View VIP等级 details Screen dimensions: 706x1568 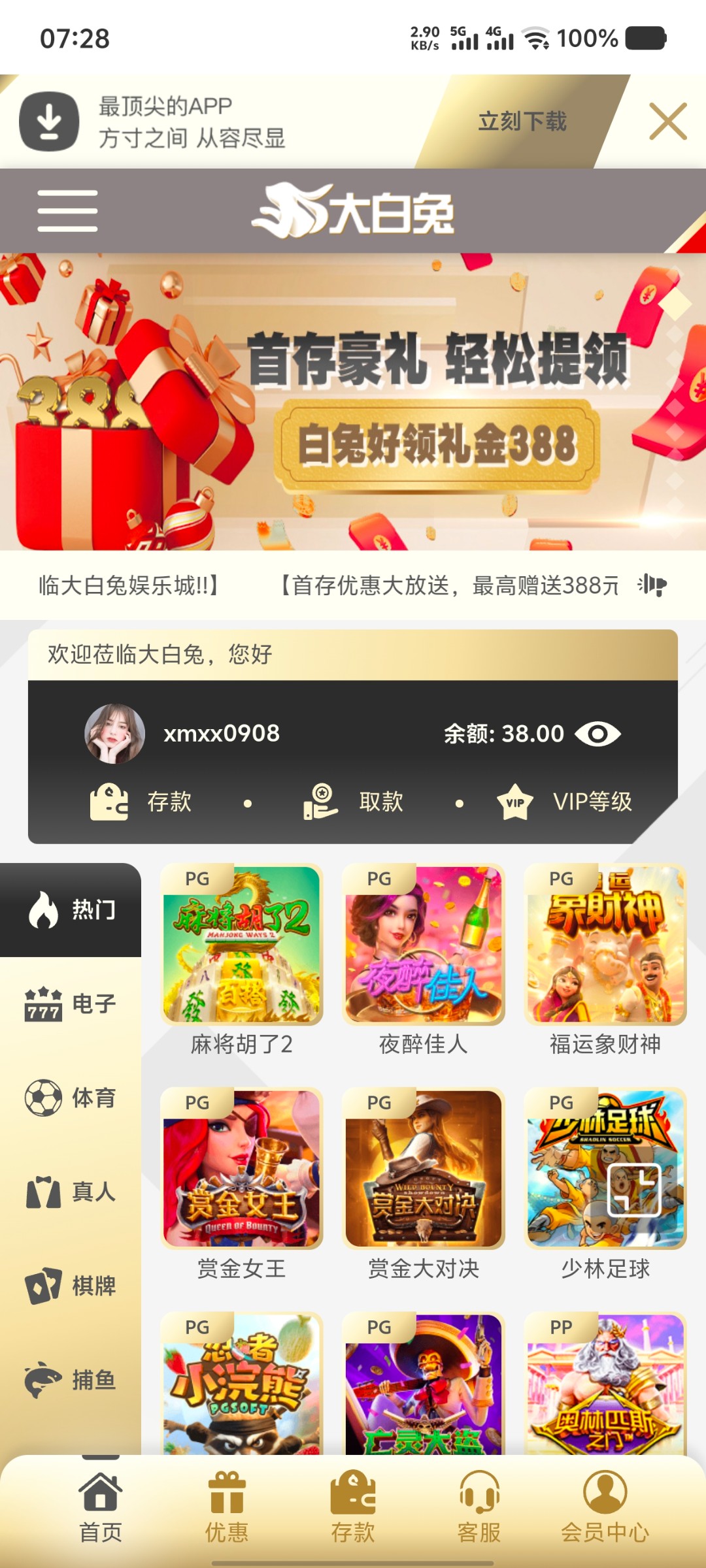pos(564,802)
